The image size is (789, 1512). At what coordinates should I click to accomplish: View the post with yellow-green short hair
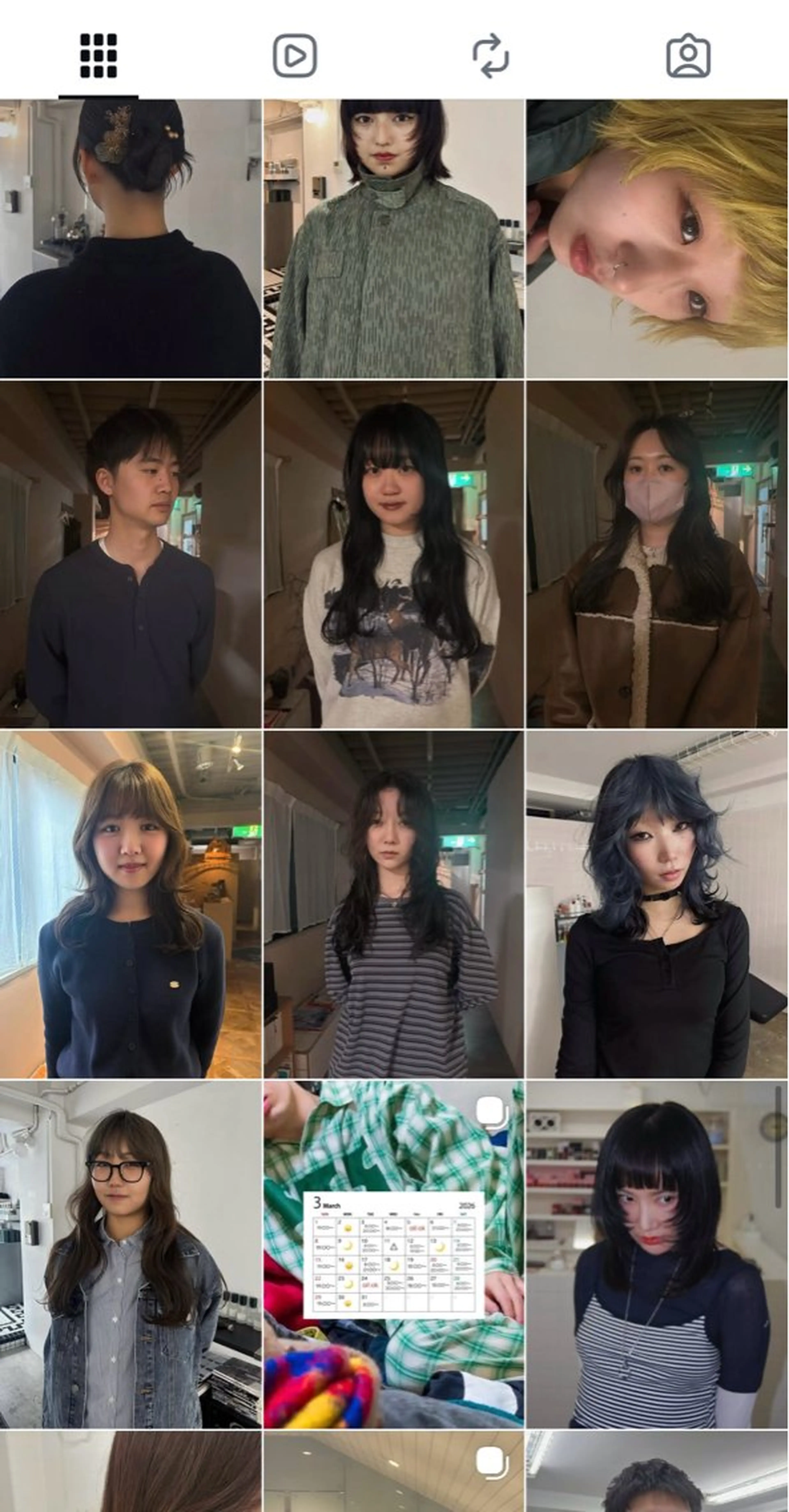point(656,238)
